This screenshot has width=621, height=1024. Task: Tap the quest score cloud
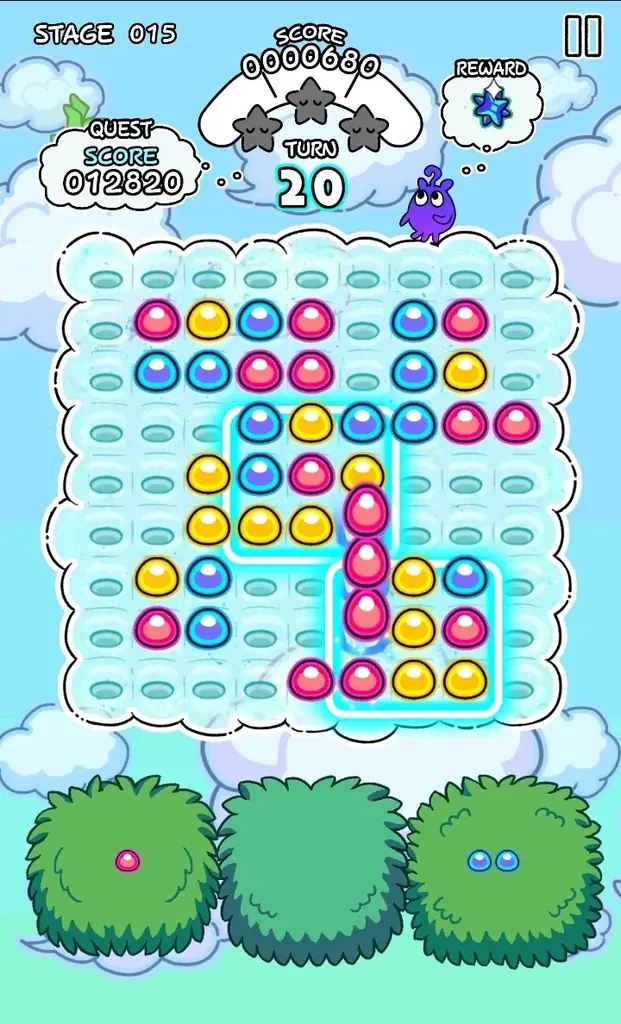pos(122,168)
